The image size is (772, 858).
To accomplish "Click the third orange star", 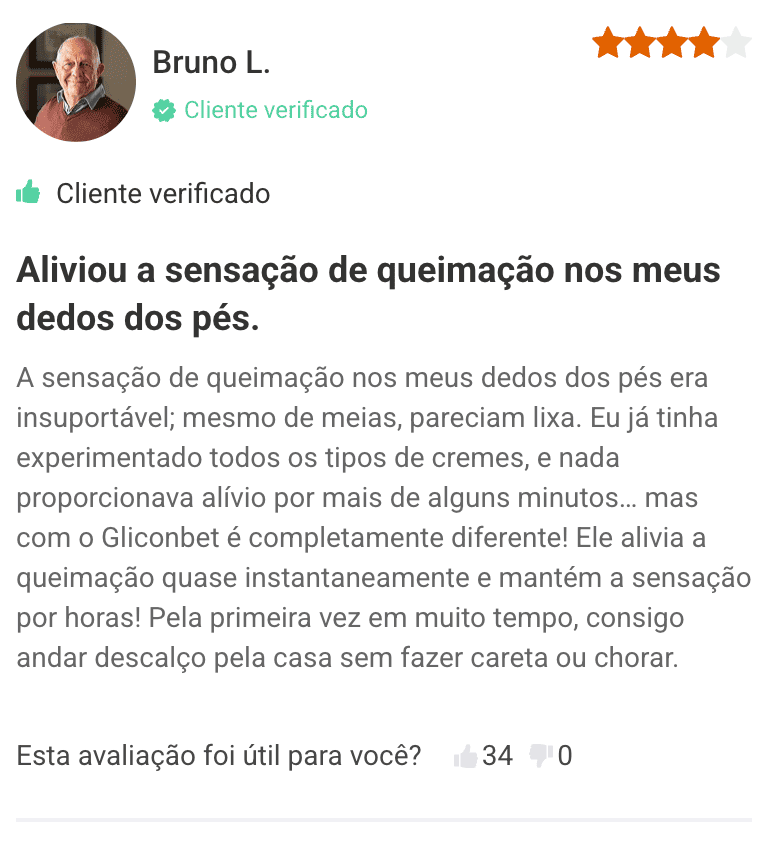I will point(673,42).
